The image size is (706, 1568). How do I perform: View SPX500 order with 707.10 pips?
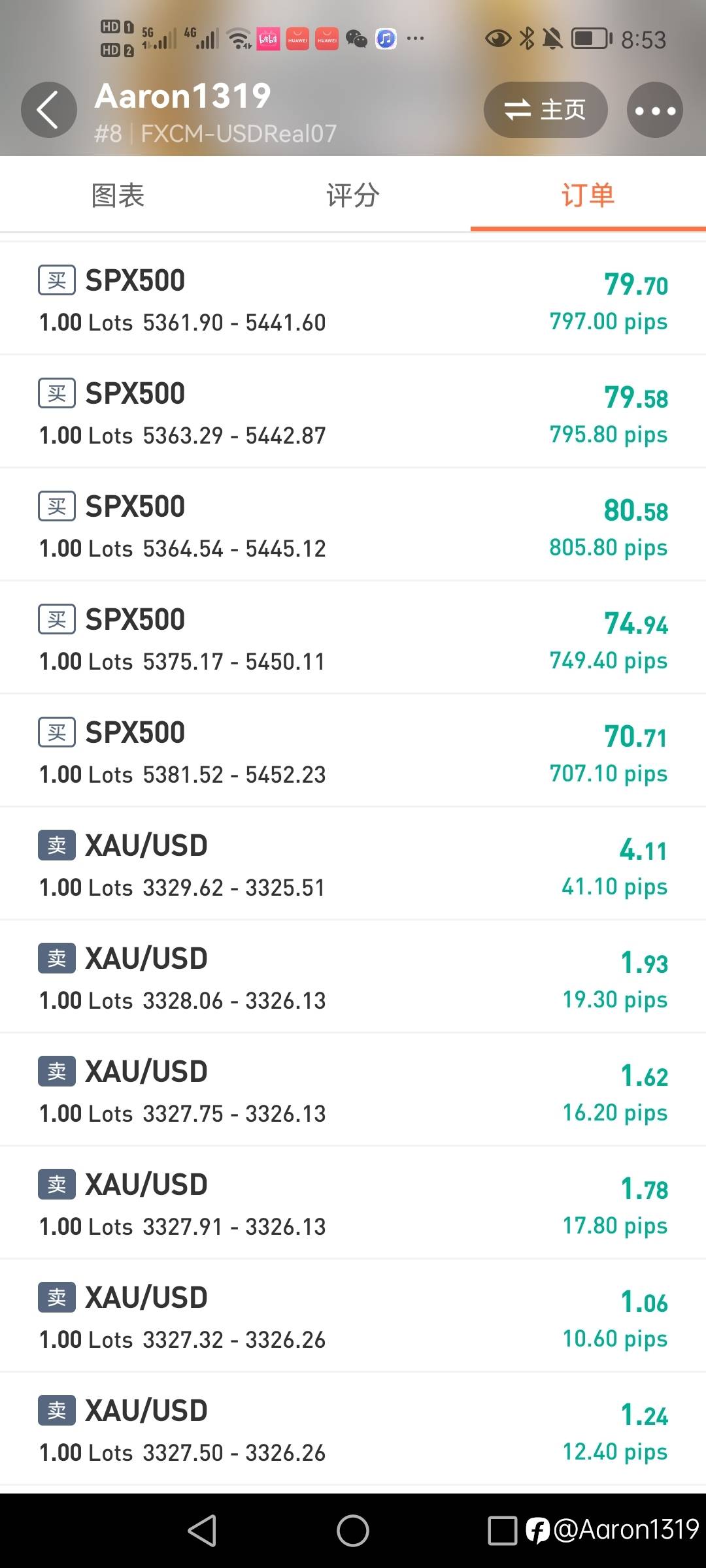pos(353,751)
